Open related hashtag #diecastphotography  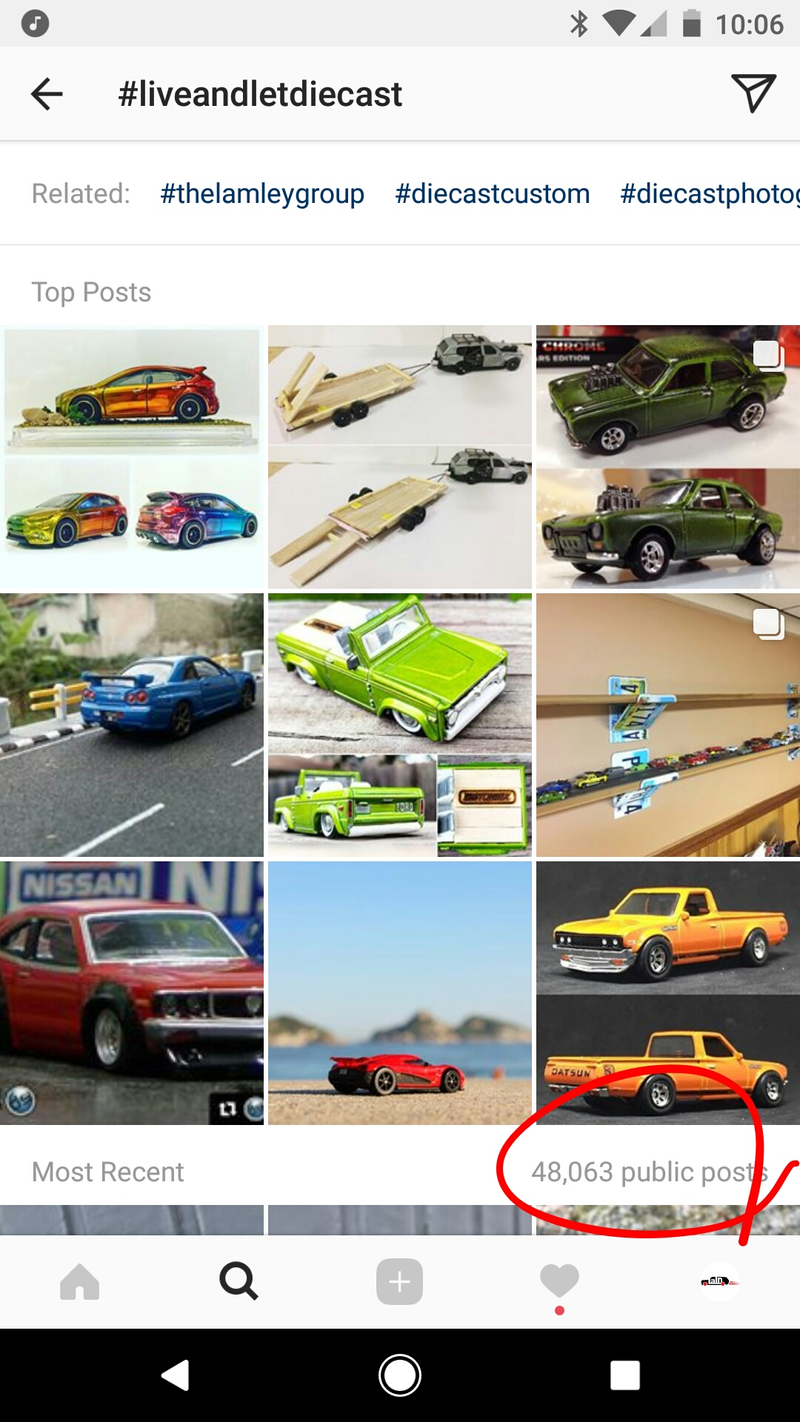point(710,193)
